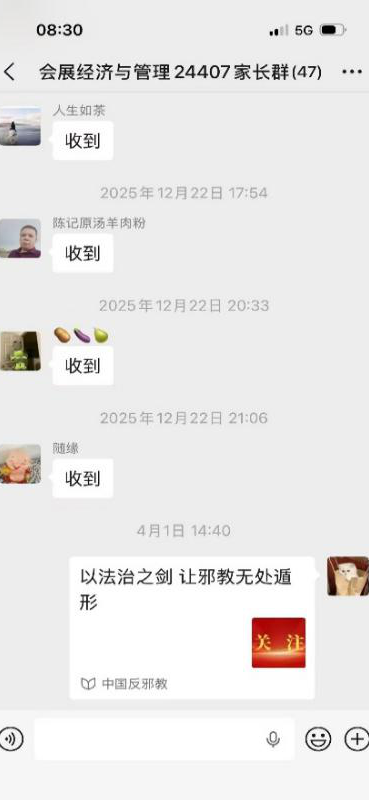Tap the microphone icon in text field

point(273,739)
